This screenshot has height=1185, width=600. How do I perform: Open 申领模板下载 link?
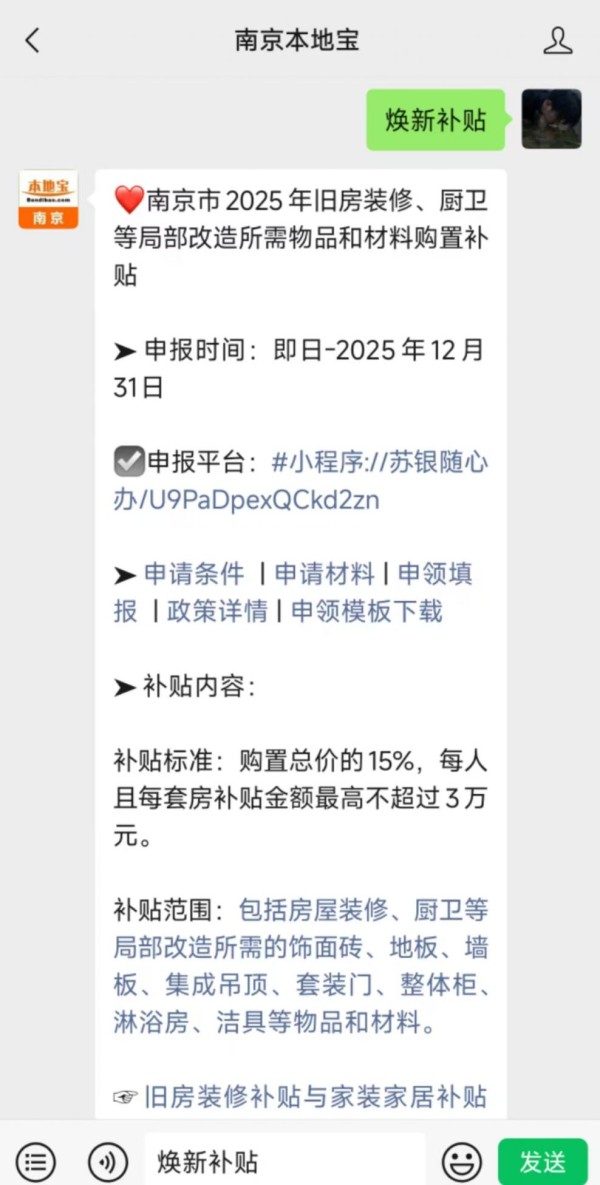pyautogui.click(x=366, y=611)
